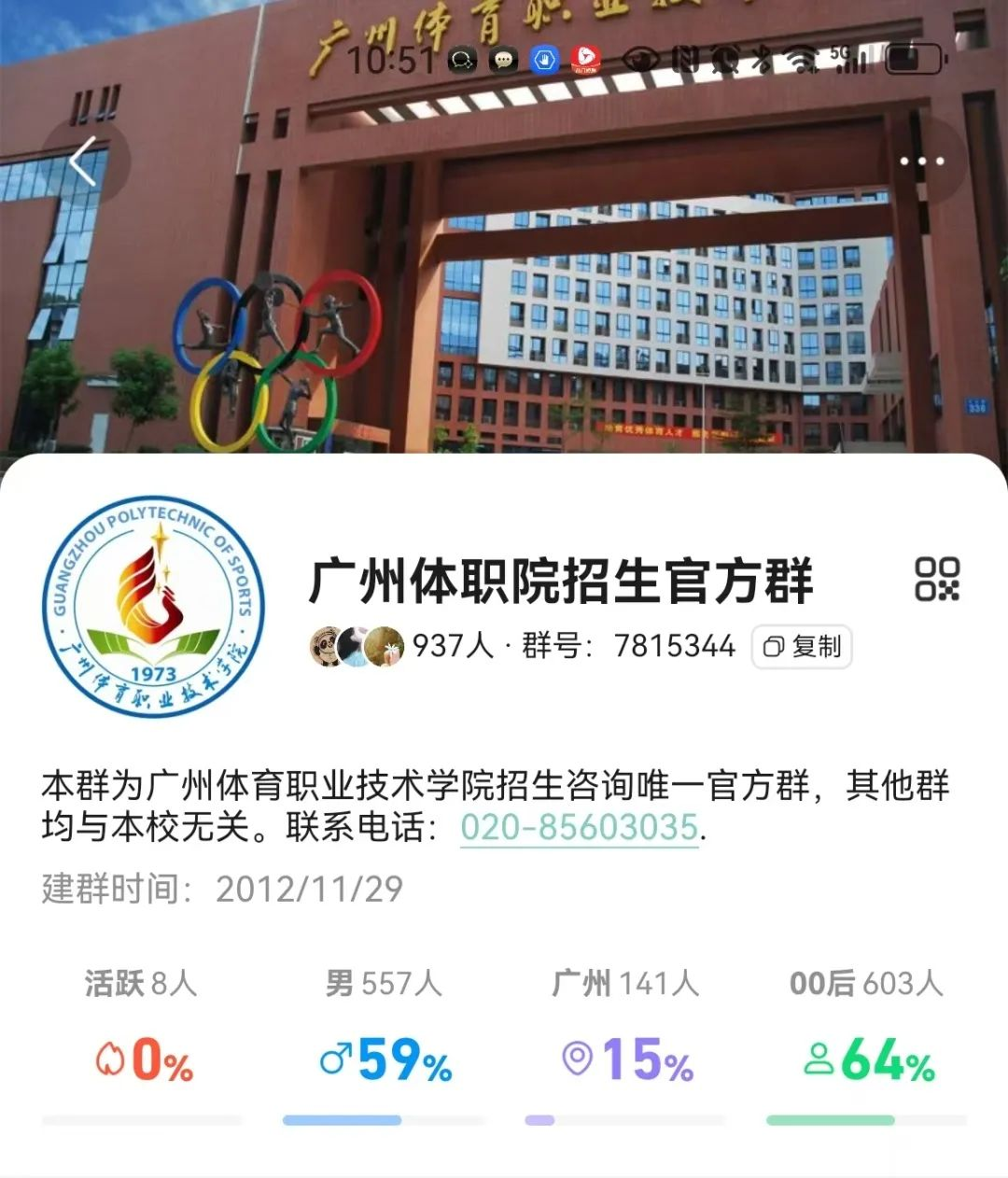Image resolution: width=1008 pixels, height=1178 pixels.
Task: Open the three-dot overflow menu
Action: [x=921, y=161]
